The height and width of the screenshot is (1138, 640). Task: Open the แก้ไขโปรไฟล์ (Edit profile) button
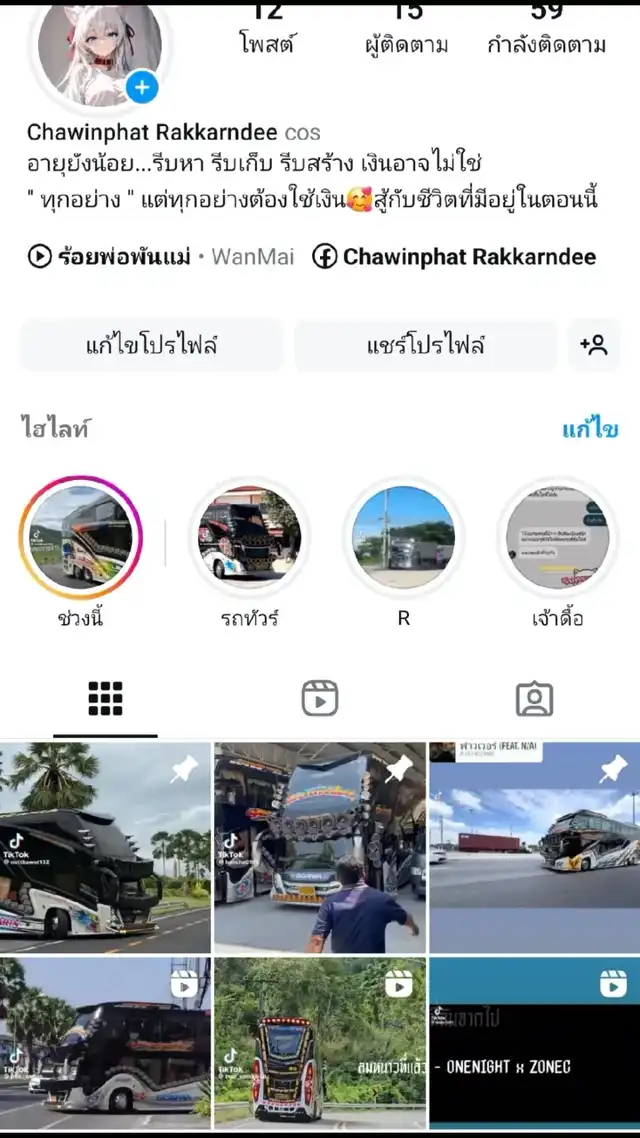pos(151,346)
